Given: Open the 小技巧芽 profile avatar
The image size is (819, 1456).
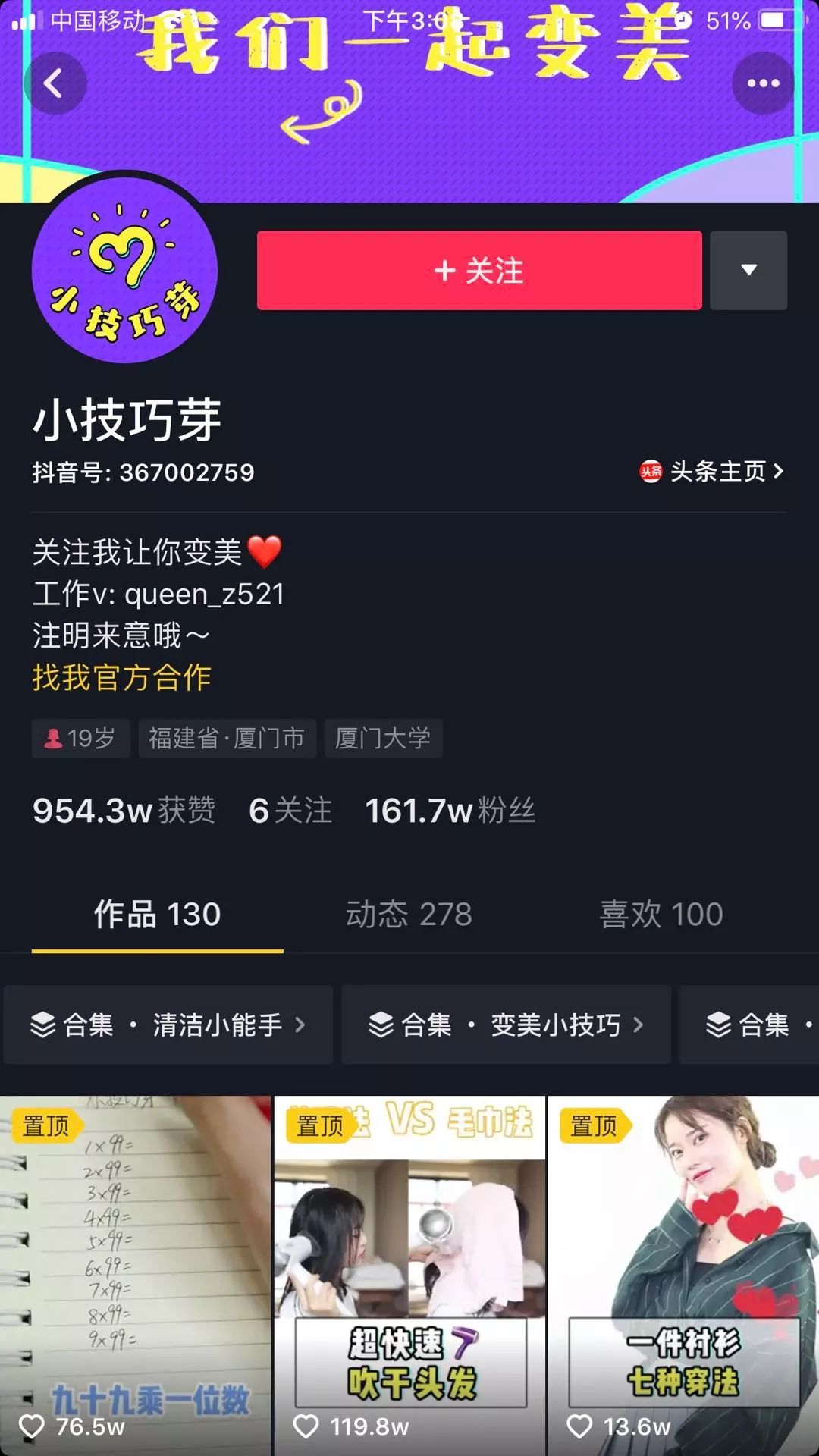Looking at the screenshot, I should point(125,271).
